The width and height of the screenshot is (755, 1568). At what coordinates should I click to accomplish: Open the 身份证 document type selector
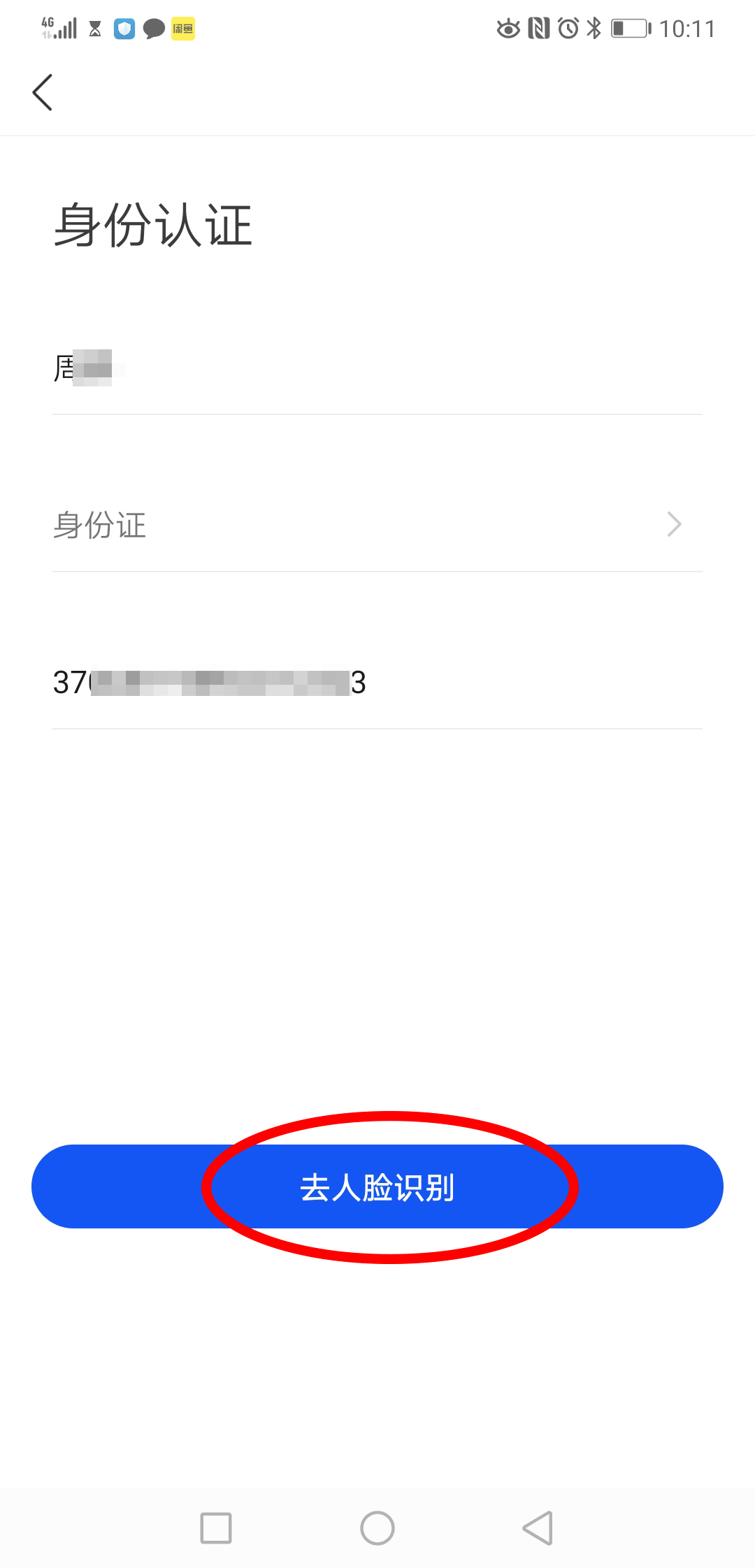click(377, 525)
